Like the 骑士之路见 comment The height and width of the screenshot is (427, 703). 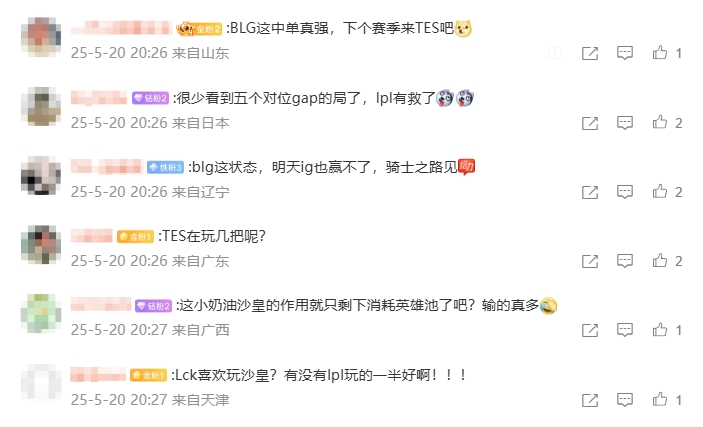click(x=660, y=191)
